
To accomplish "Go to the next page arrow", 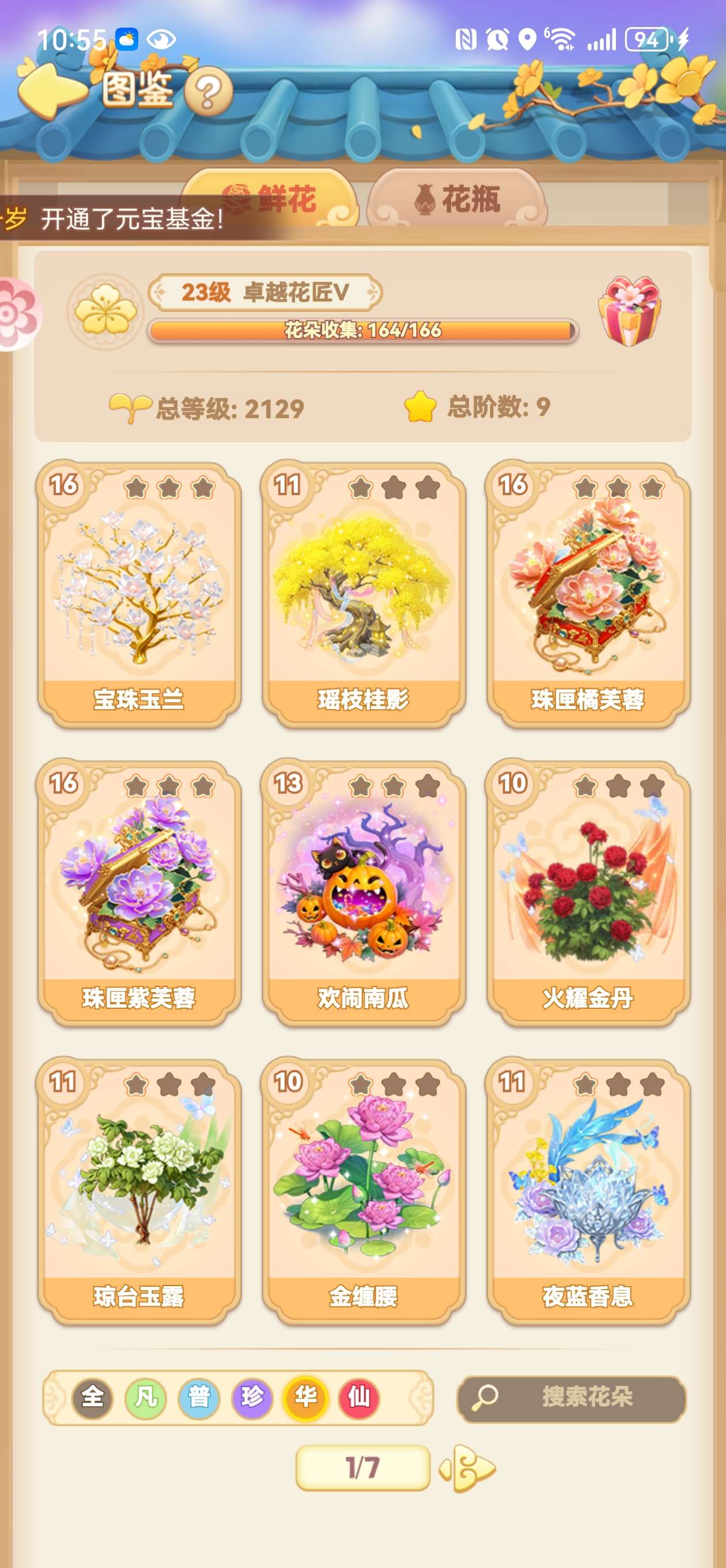I will click(x=468, y=1468).
